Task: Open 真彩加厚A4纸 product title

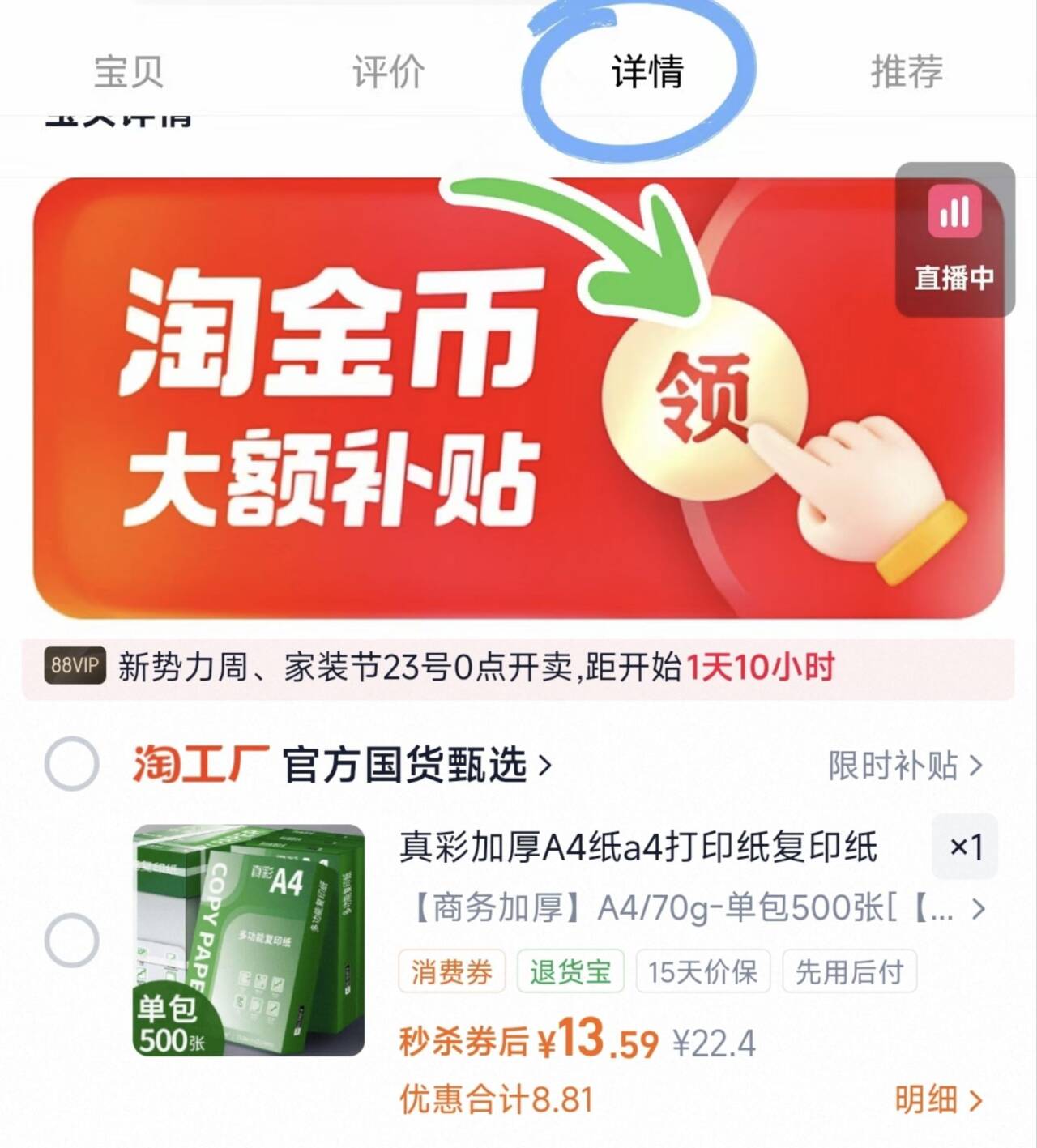Action: click(638, 847)
